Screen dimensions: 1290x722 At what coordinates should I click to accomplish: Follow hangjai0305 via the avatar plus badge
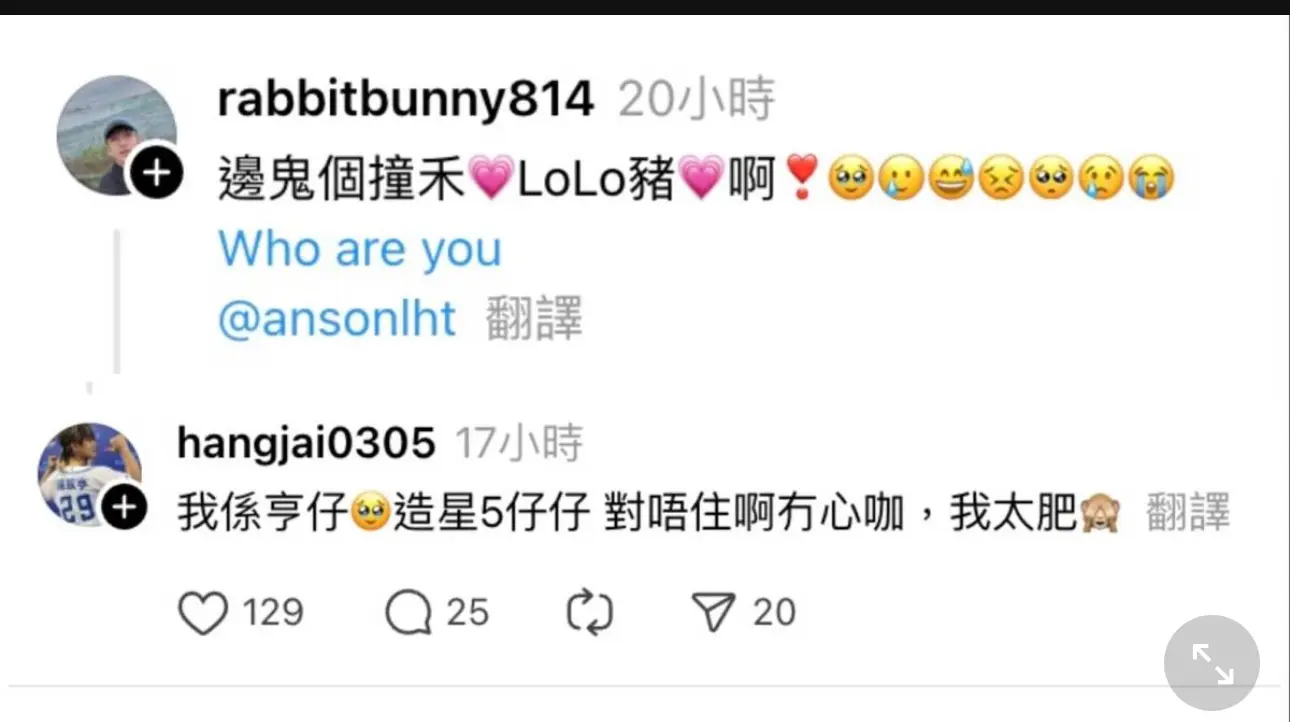(x=124, y=509)
